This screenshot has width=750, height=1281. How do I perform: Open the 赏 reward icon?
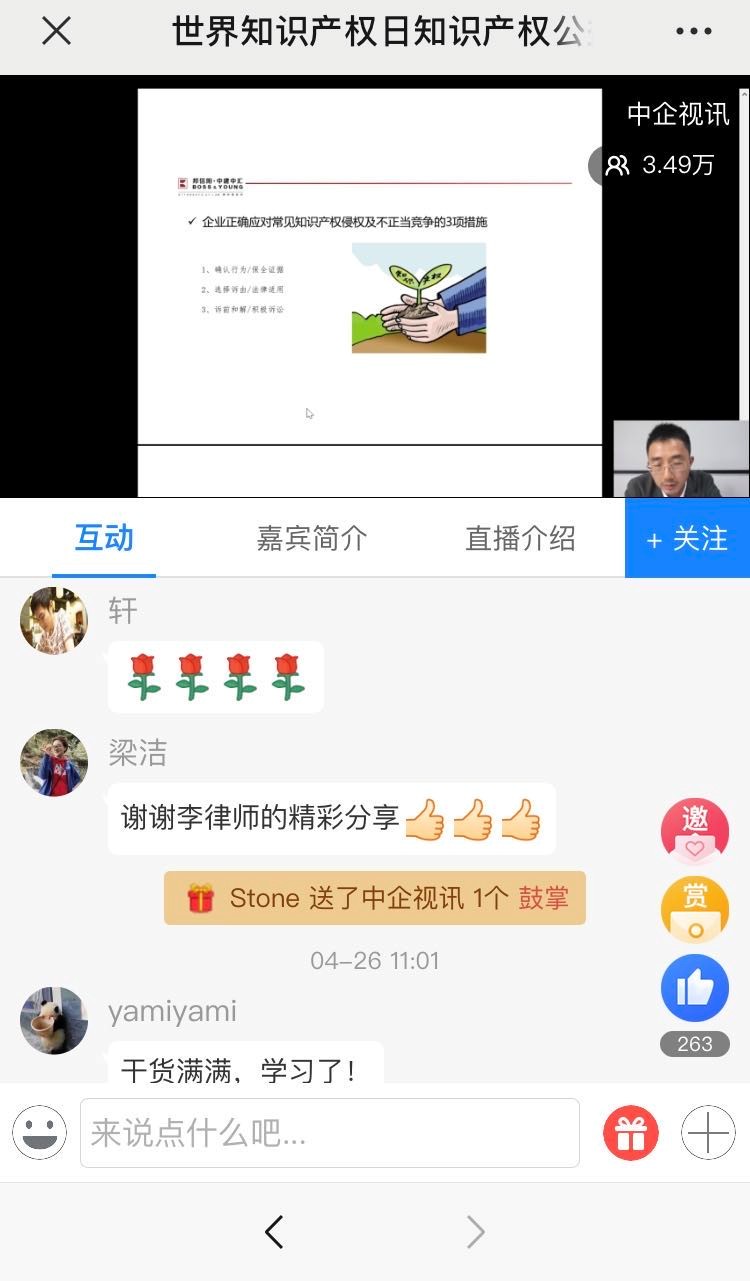tap(694, 910)
